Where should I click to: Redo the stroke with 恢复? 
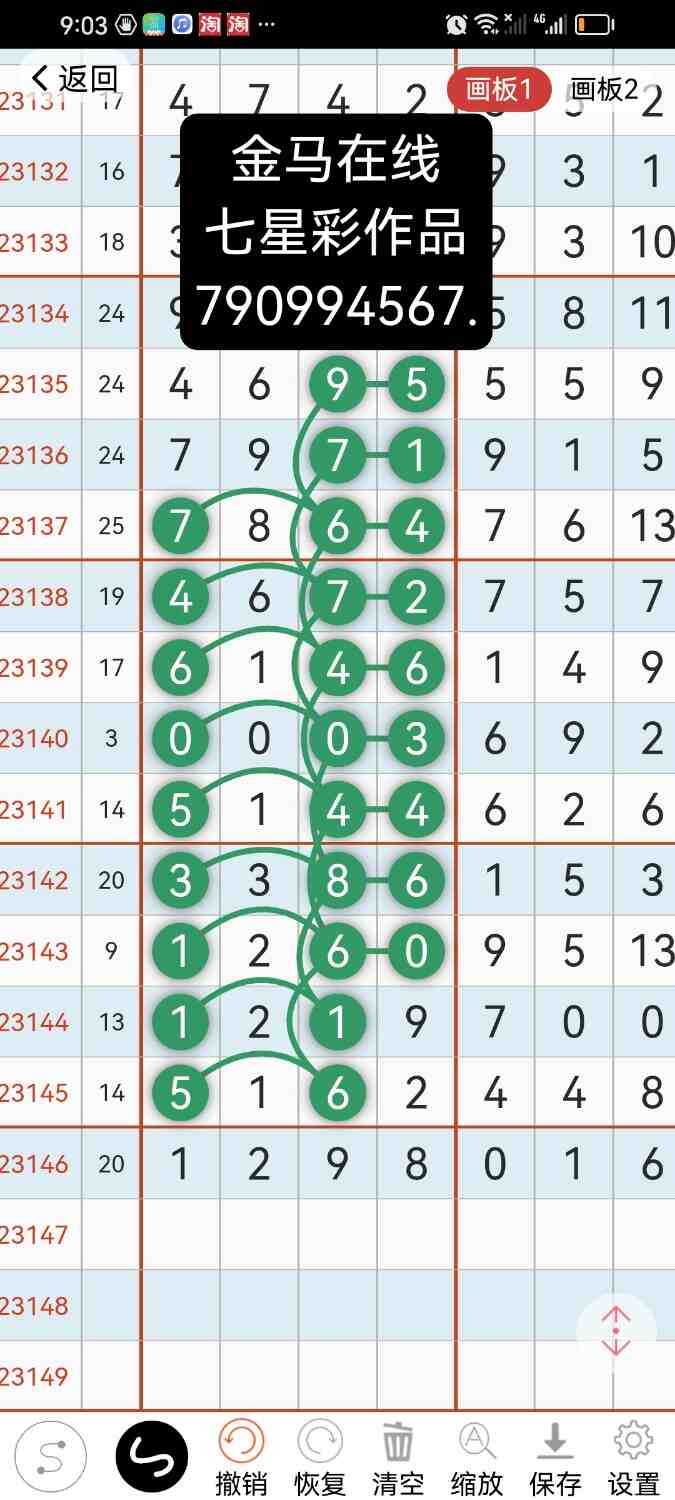point(320,1458)
